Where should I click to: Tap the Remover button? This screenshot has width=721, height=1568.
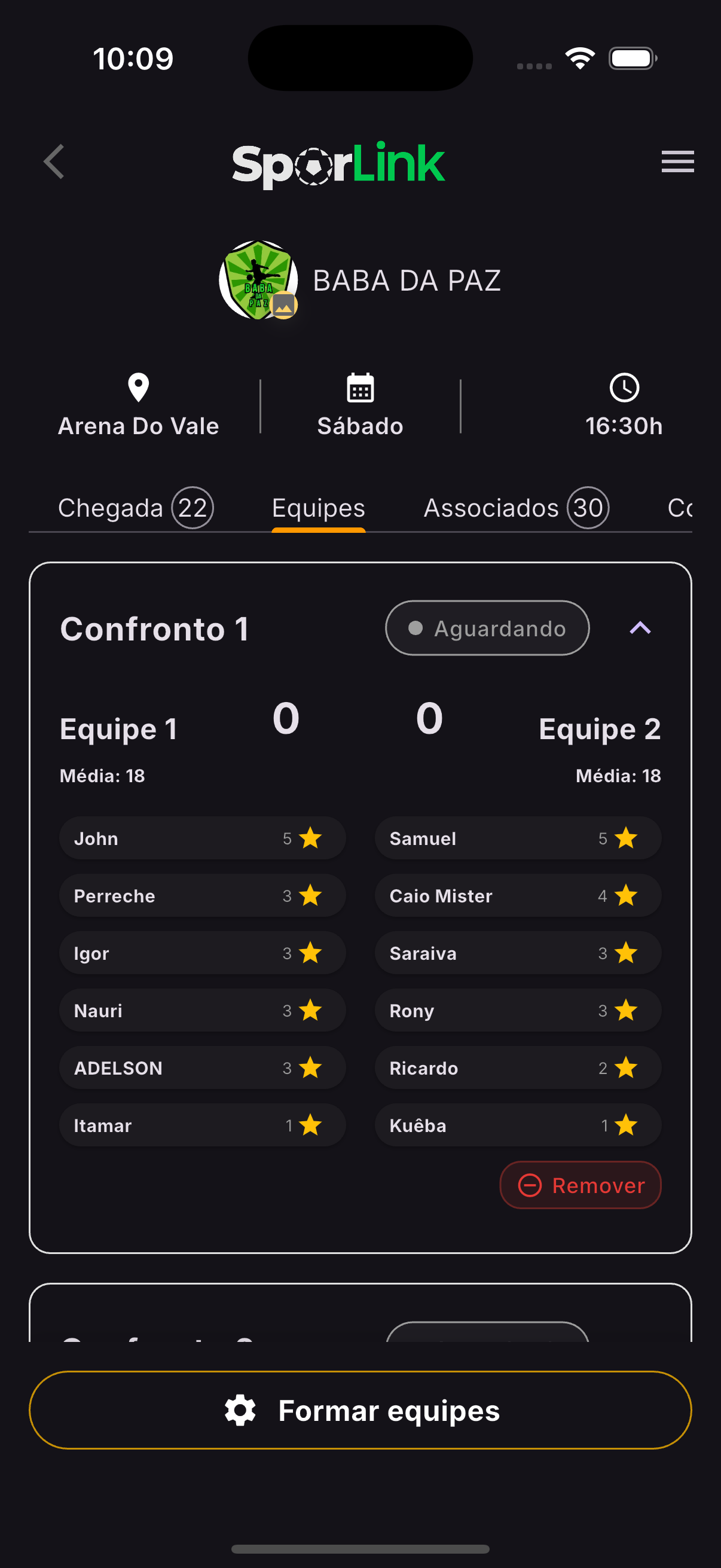point(580,1185)
